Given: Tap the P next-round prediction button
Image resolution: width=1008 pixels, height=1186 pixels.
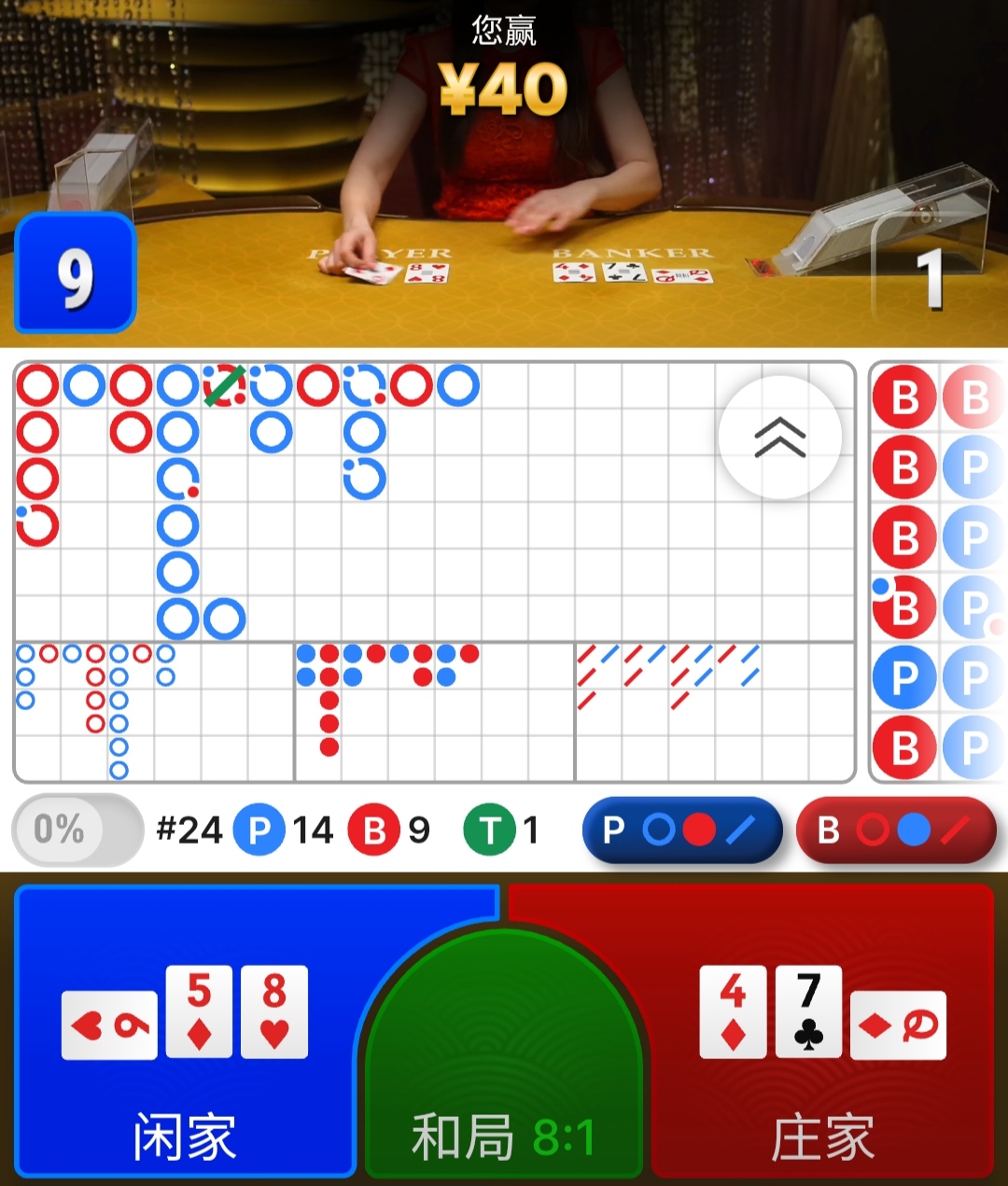Looking at the screenshot, I should [681, 830].
